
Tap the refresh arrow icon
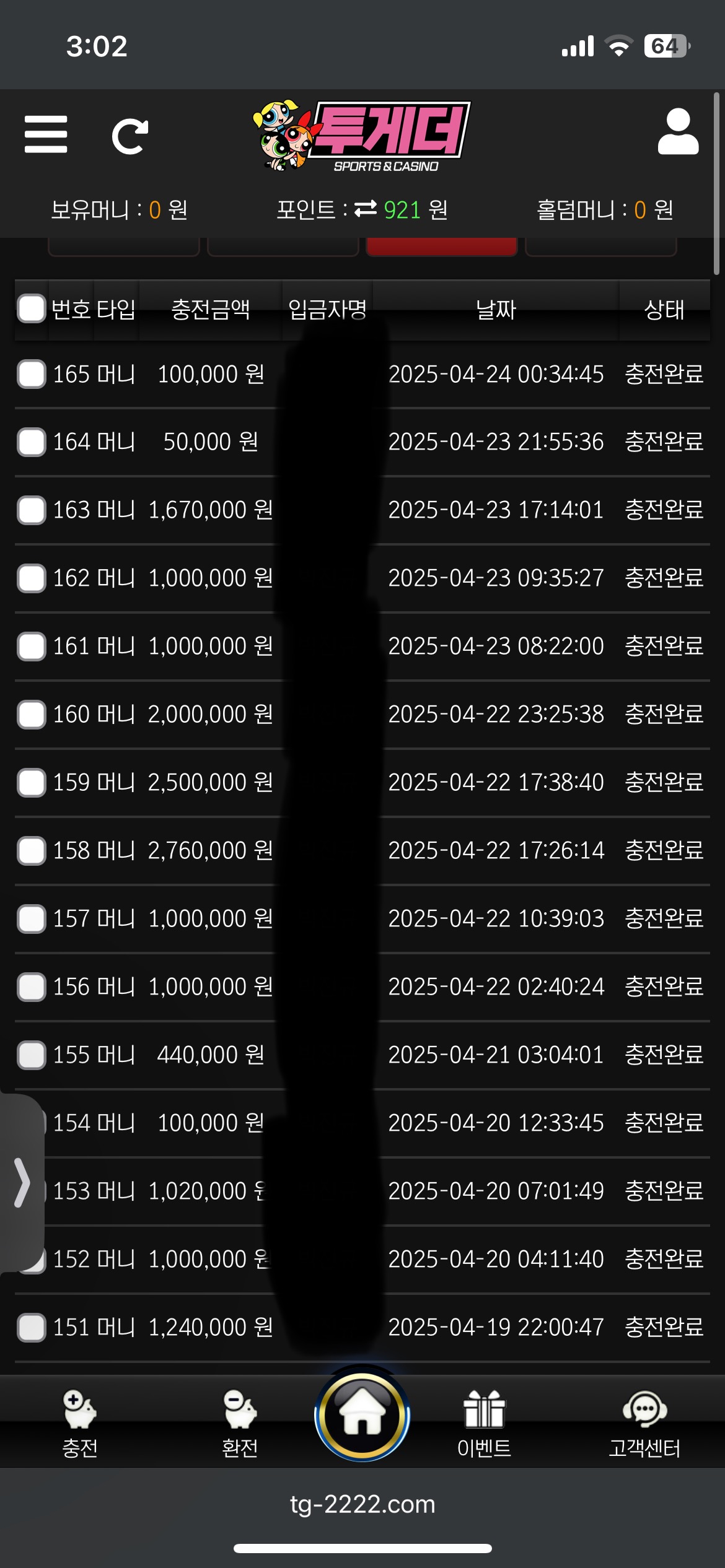pos(130,136)
